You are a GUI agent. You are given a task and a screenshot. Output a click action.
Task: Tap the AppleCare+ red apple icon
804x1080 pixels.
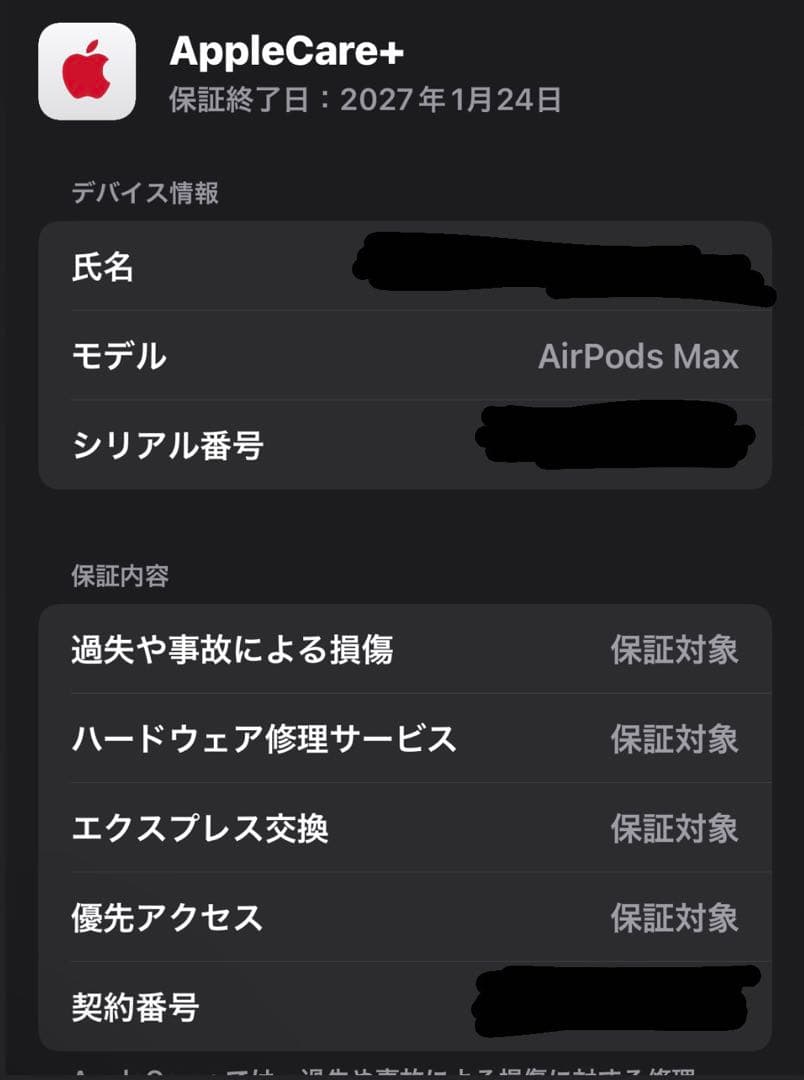pos(85,70)
